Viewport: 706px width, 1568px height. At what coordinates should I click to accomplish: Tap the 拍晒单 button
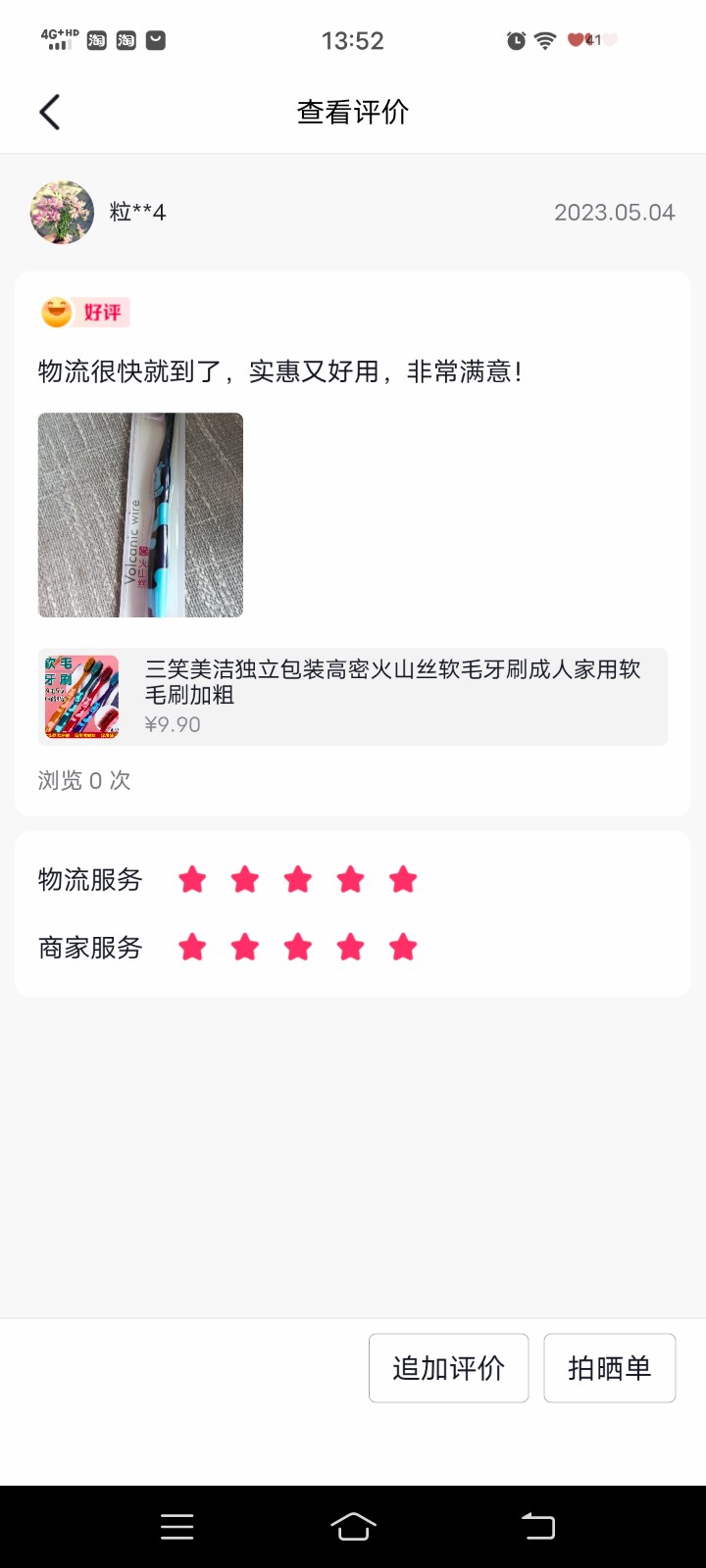click(610, 1368)
